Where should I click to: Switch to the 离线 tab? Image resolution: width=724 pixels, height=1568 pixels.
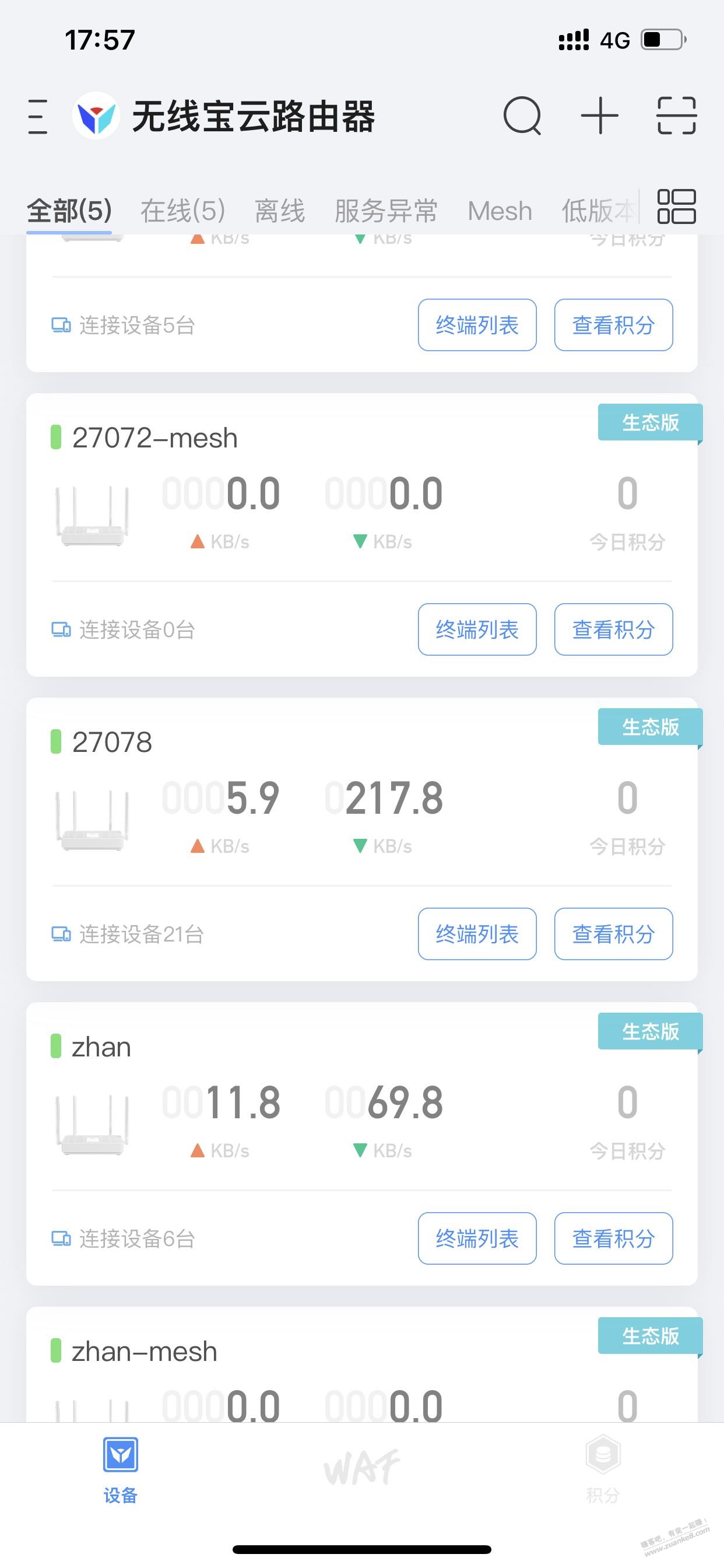(x=279, y=211)
